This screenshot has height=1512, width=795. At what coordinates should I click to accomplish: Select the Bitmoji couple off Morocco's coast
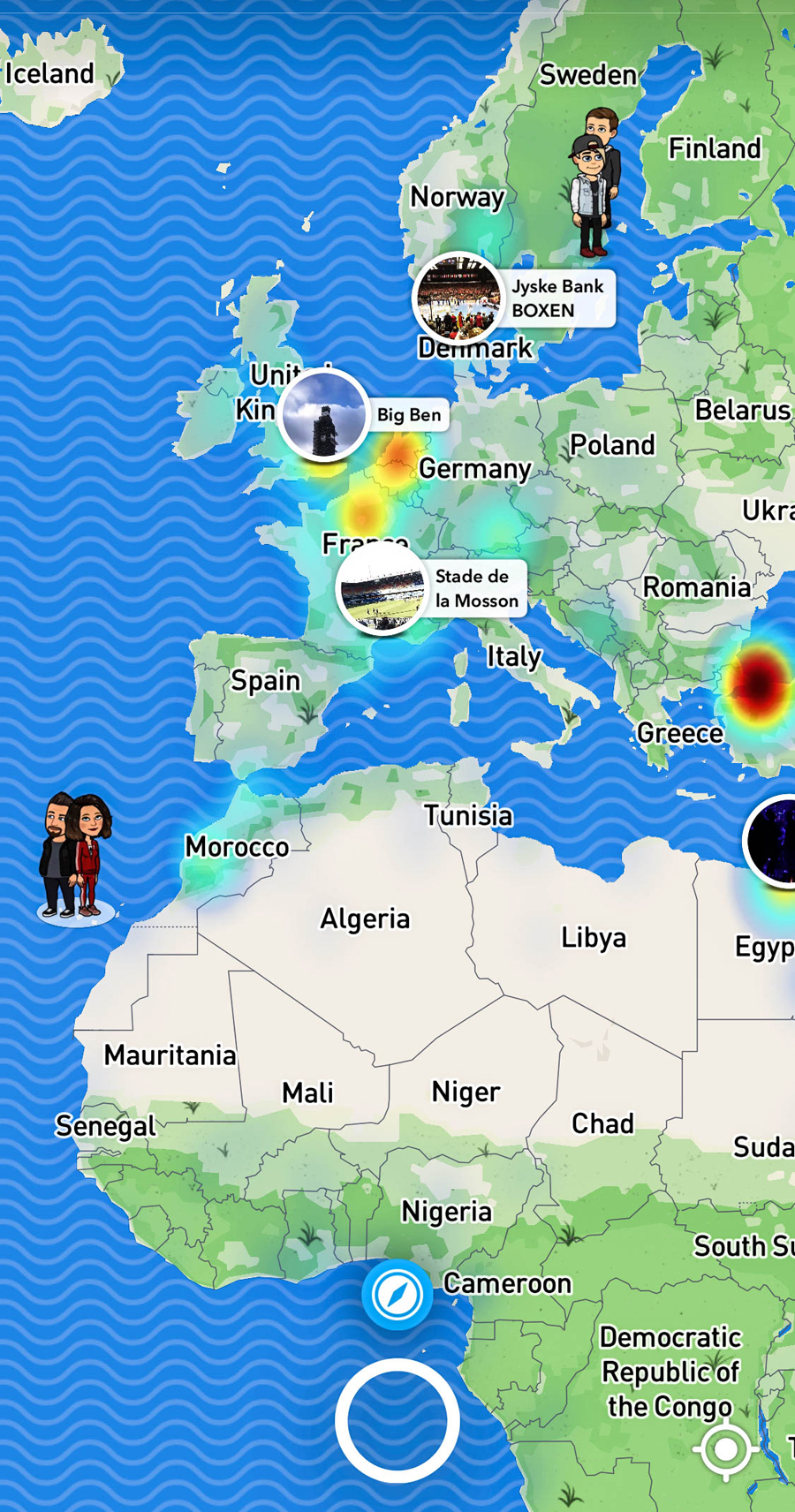(x=75, y=857)
